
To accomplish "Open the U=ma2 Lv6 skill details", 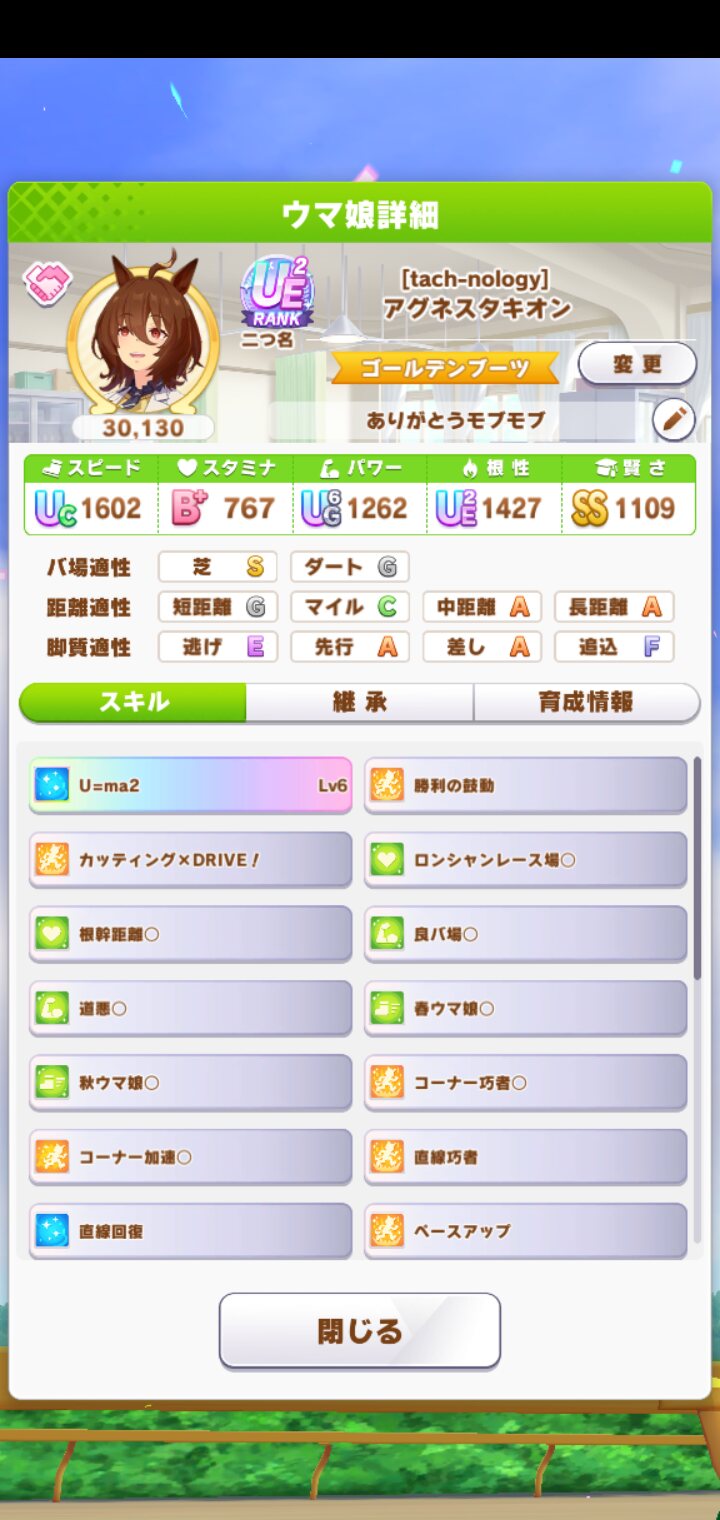I will pyautogui.click(x=190, y=786).
